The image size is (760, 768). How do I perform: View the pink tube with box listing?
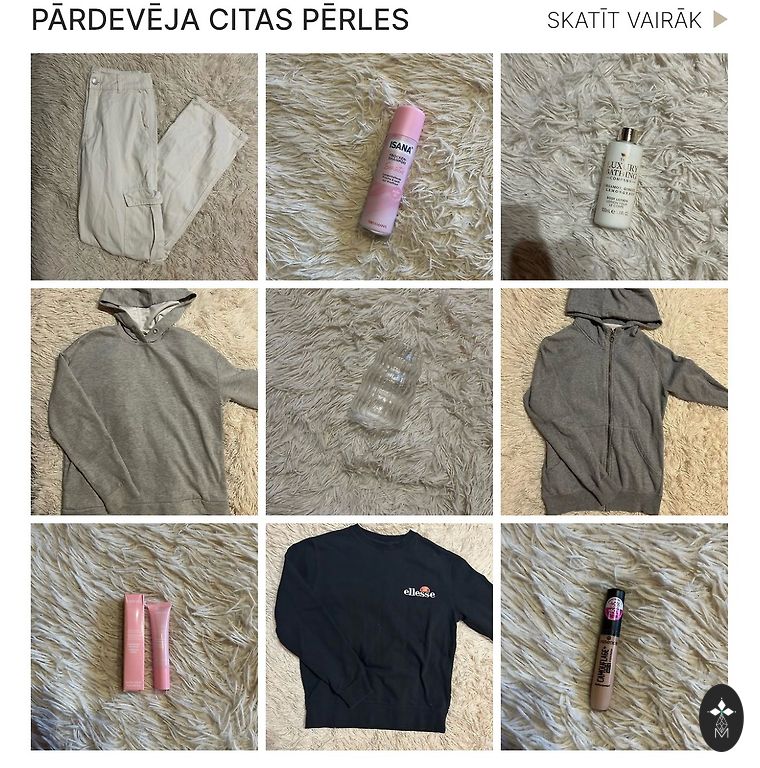tap(144, 636)
